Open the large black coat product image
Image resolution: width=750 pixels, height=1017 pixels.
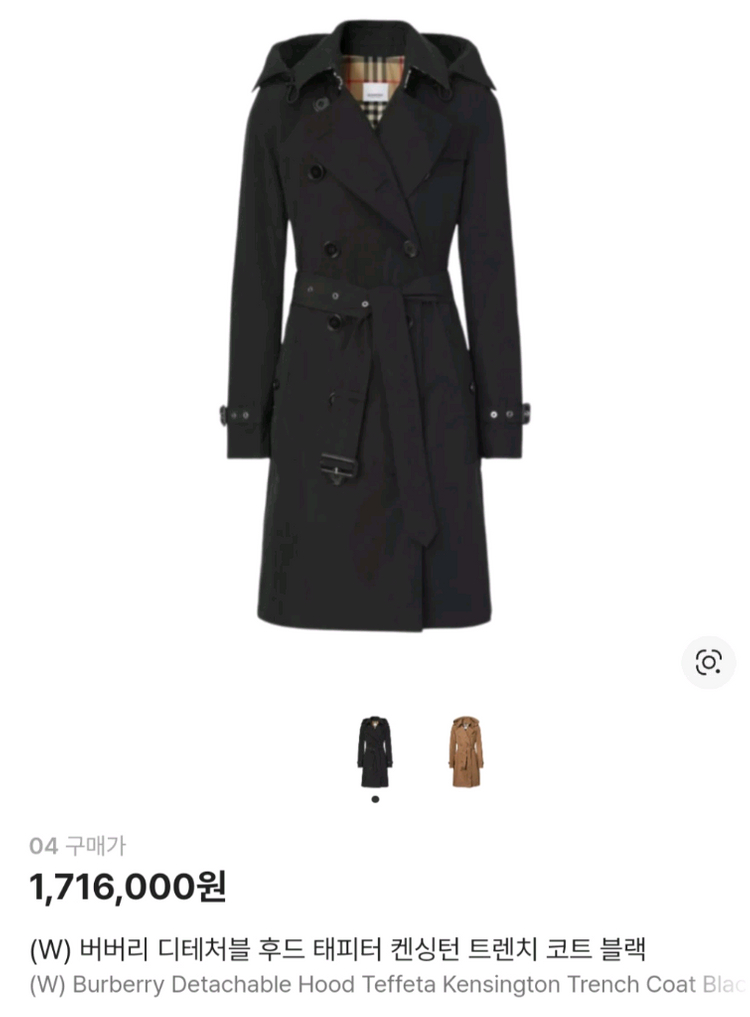coord(375,330)
